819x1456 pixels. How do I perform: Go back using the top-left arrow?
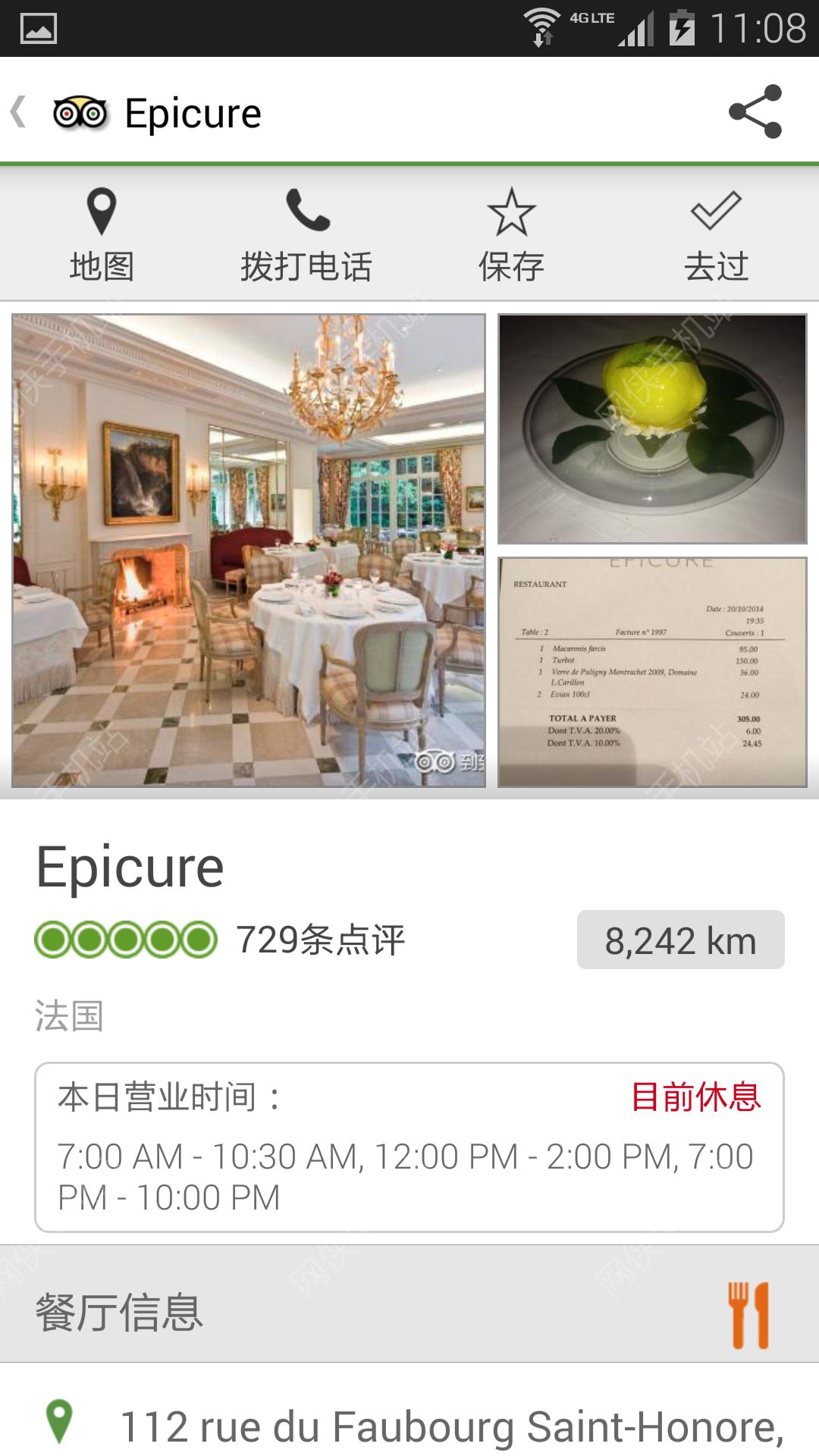tap(20, 112)
